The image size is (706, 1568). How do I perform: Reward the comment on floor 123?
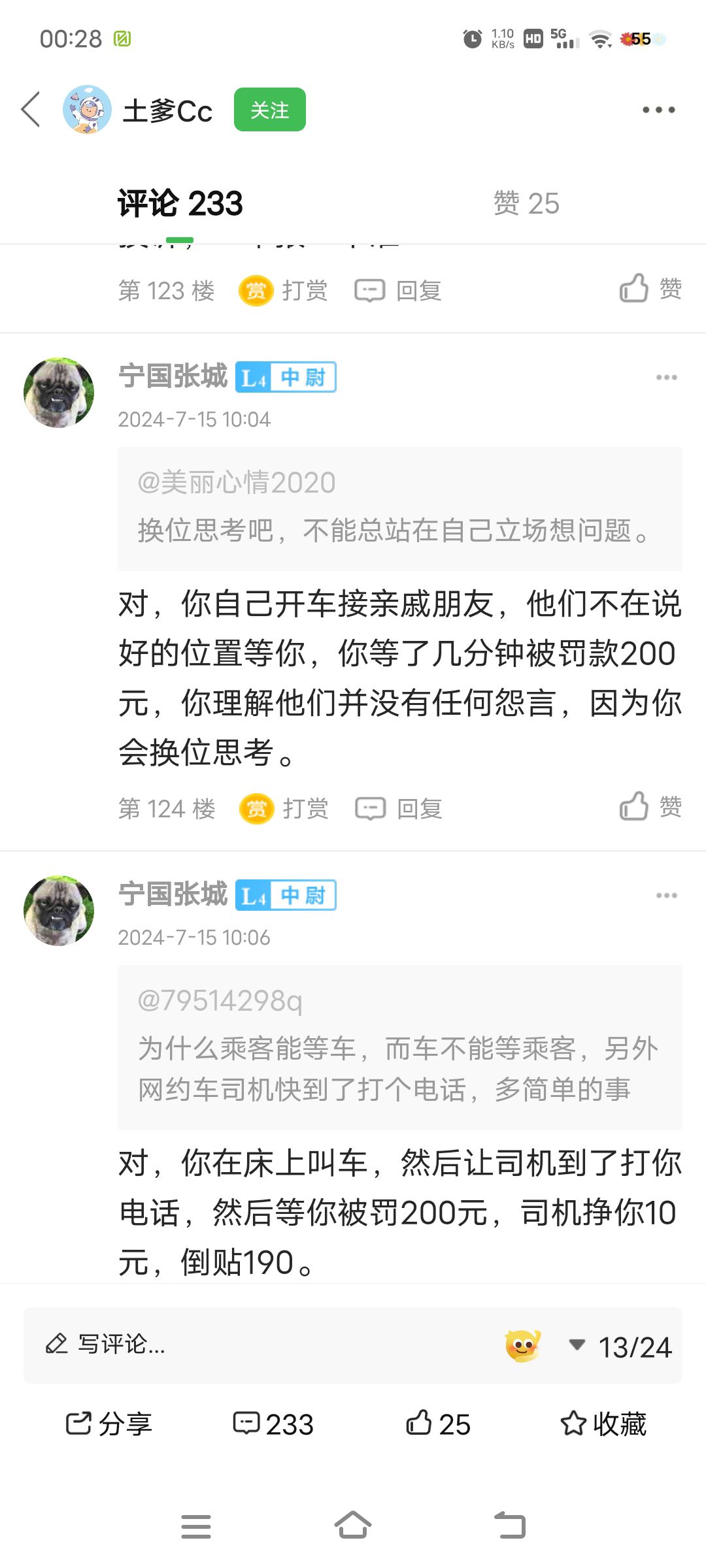coord(284,291)
